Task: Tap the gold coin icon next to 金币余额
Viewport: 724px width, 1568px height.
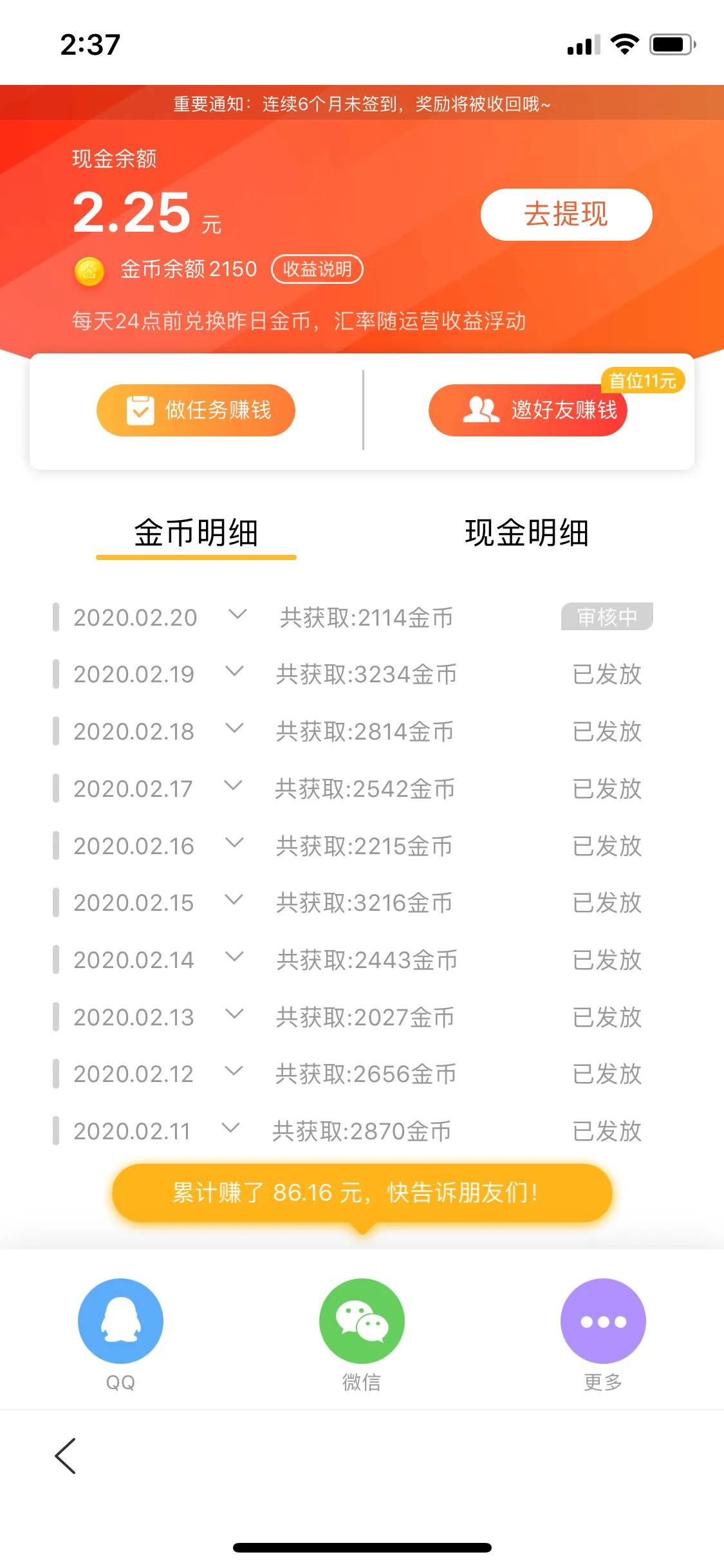Action: pyautogui.click(x=90, y=270)
